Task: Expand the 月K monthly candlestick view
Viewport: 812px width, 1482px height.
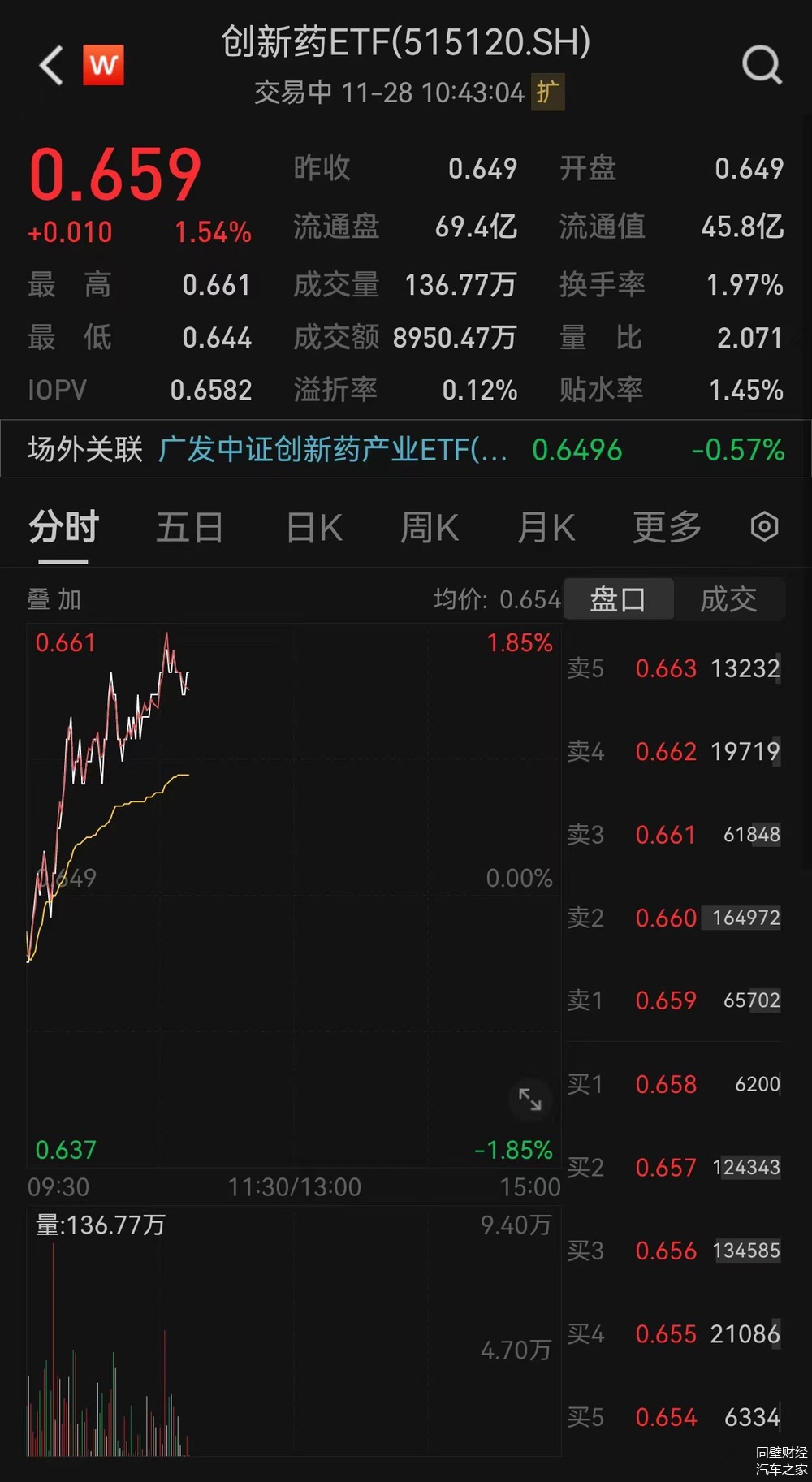Action: pyautogui.click(x=545, y=526)
